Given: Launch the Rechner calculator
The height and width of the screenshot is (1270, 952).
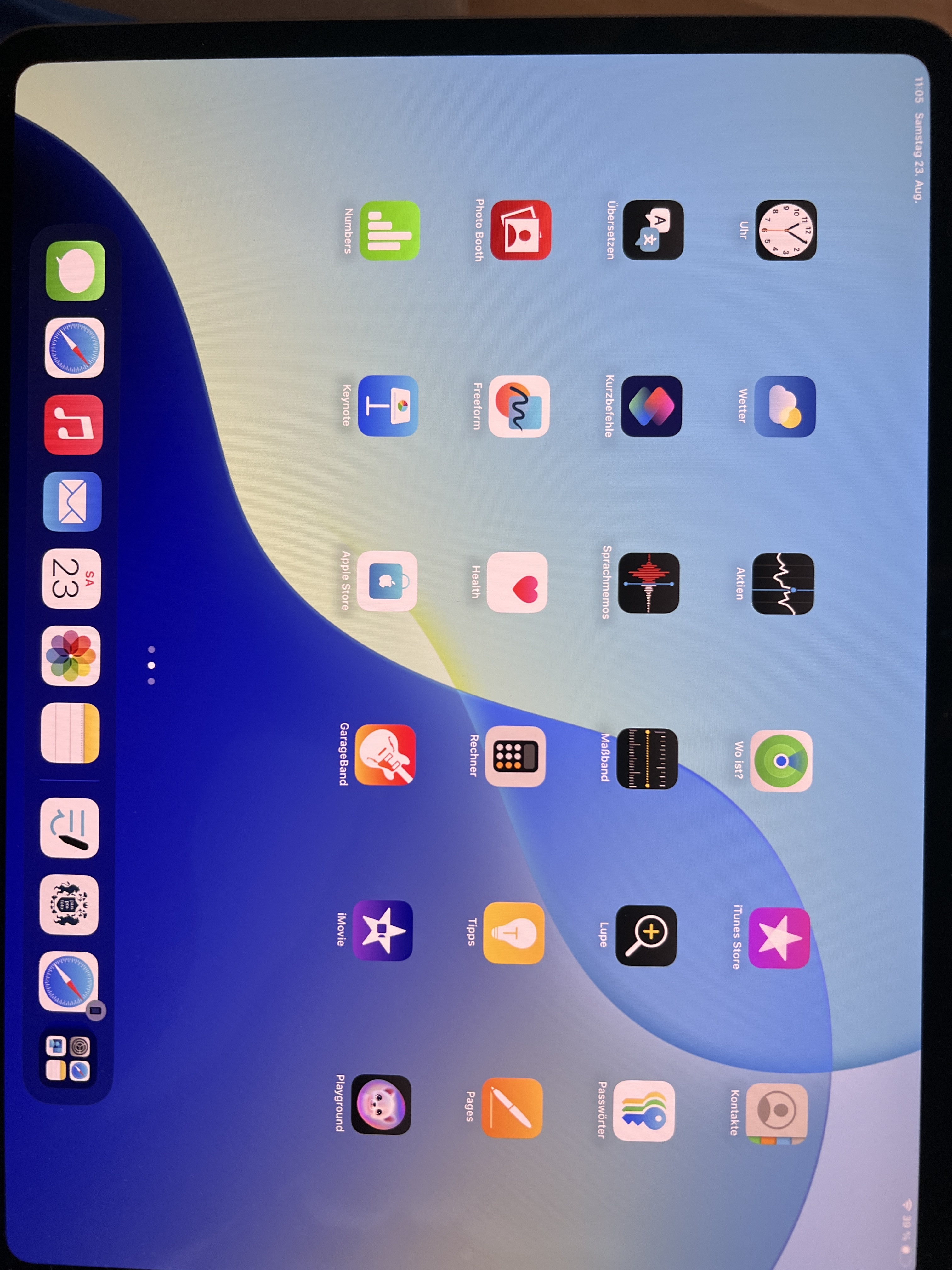Looking at the screenshot, I should [x=515, y=756].
